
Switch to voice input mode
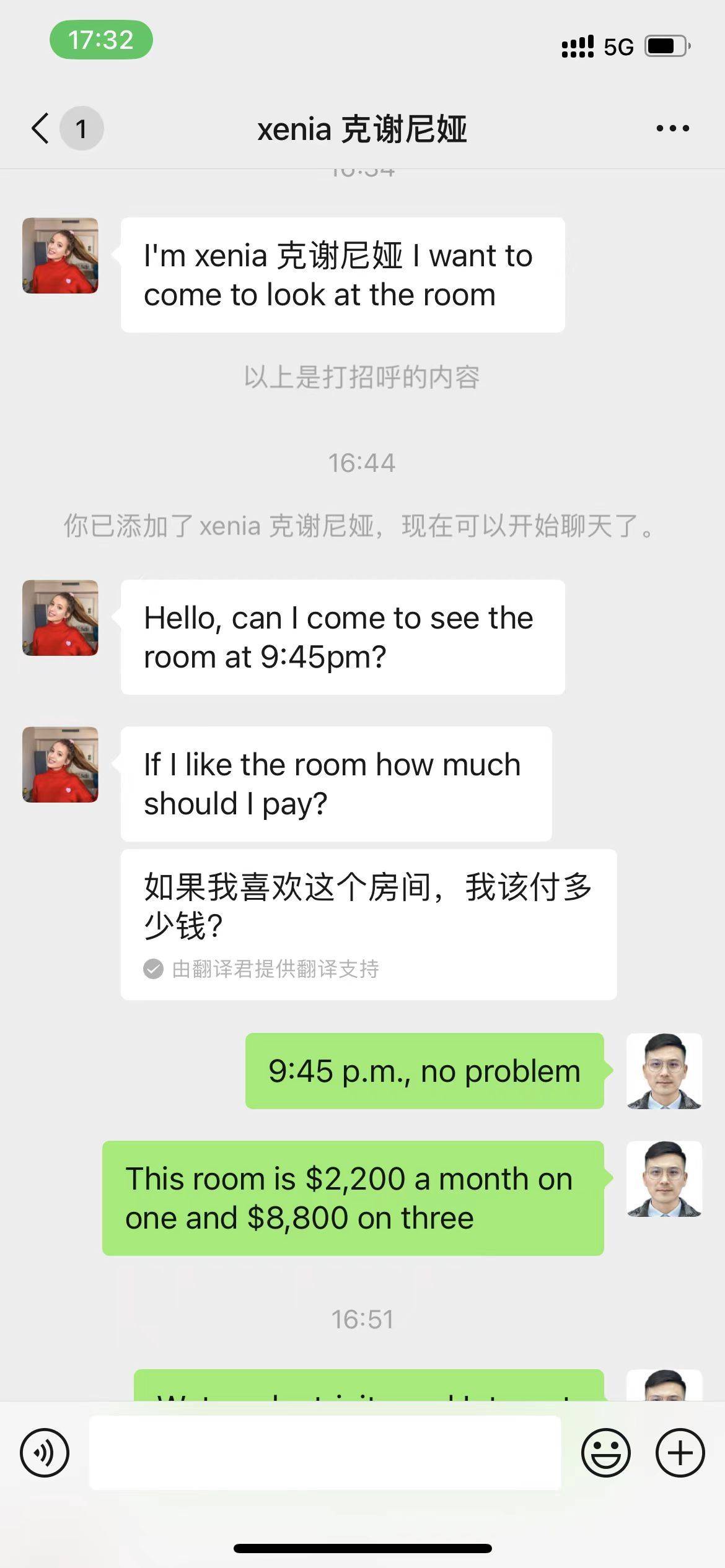click(x=44, y=1453)
